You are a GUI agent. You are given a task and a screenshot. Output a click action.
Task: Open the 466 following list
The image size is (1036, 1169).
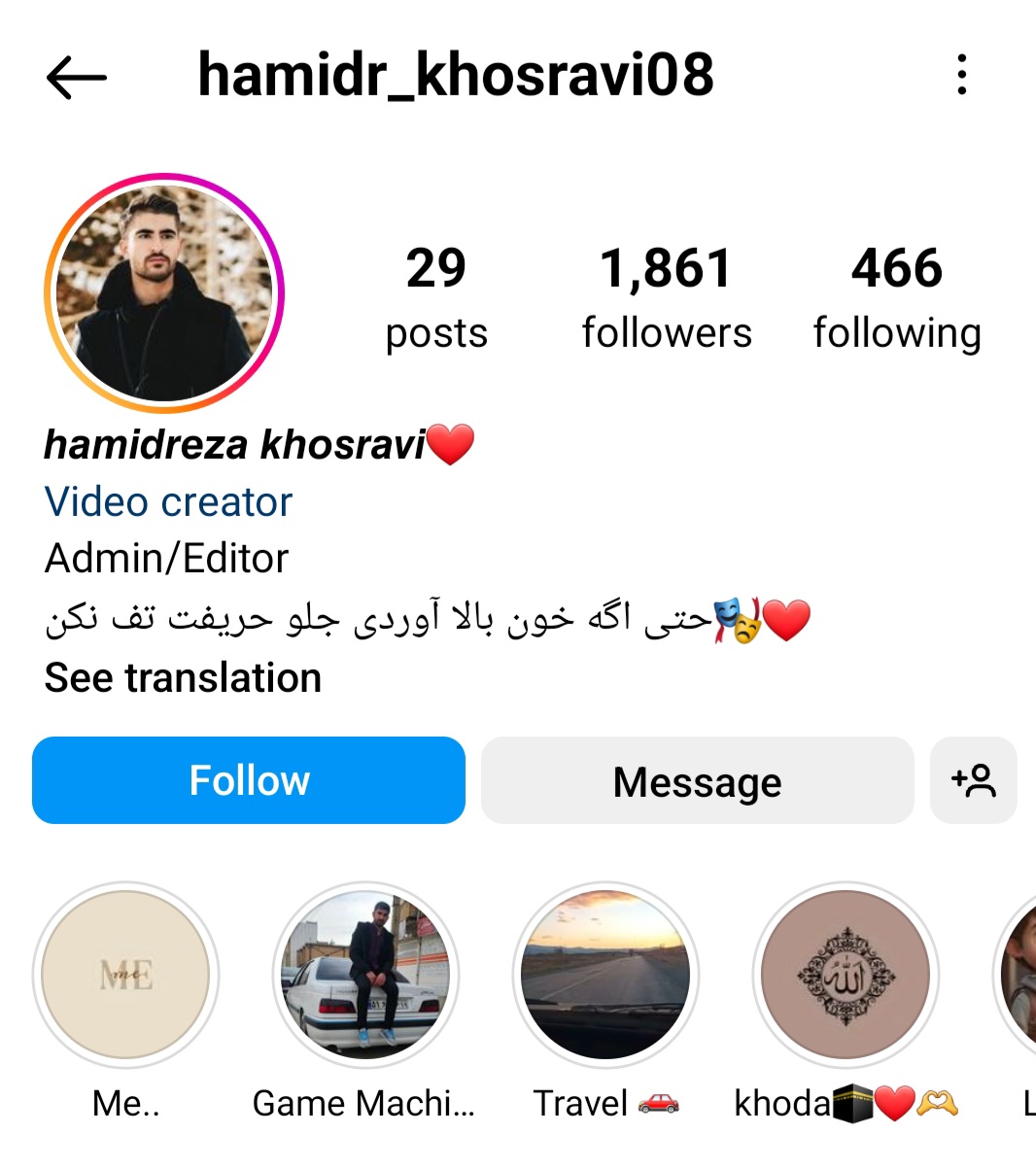pos(896,295)
